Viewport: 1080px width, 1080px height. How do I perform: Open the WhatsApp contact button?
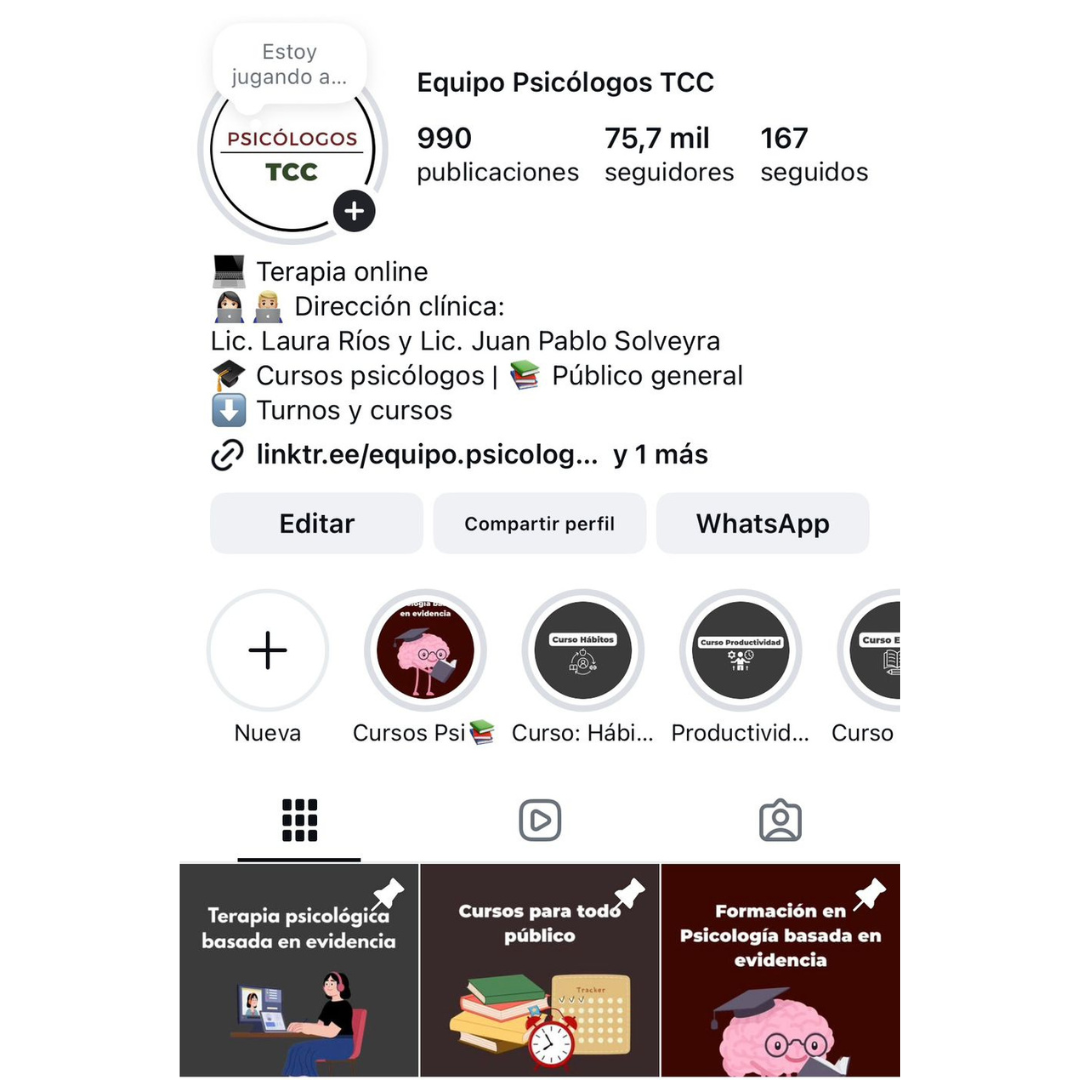tap(762, 523)
